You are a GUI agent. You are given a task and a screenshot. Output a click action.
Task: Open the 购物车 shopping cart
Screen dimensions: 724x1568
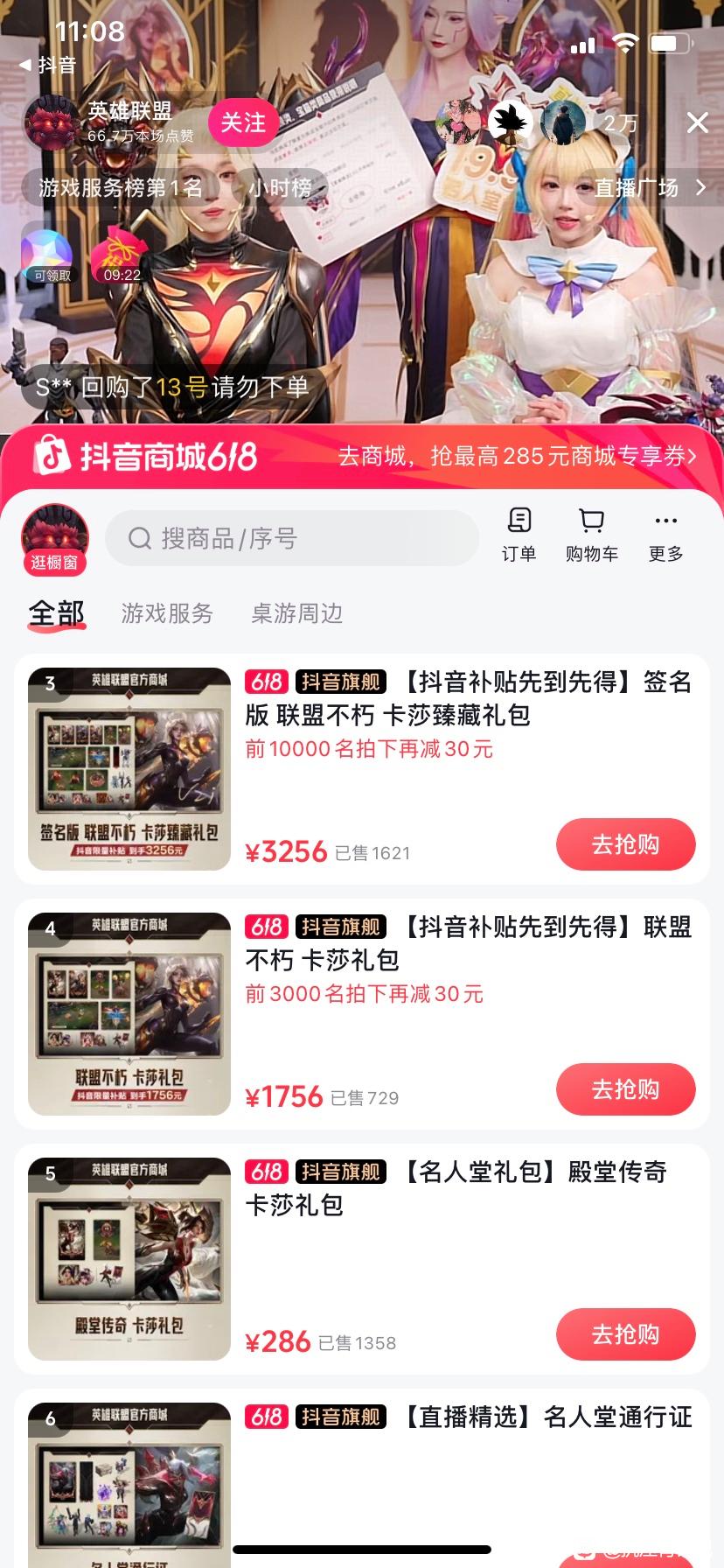(592, 535)
